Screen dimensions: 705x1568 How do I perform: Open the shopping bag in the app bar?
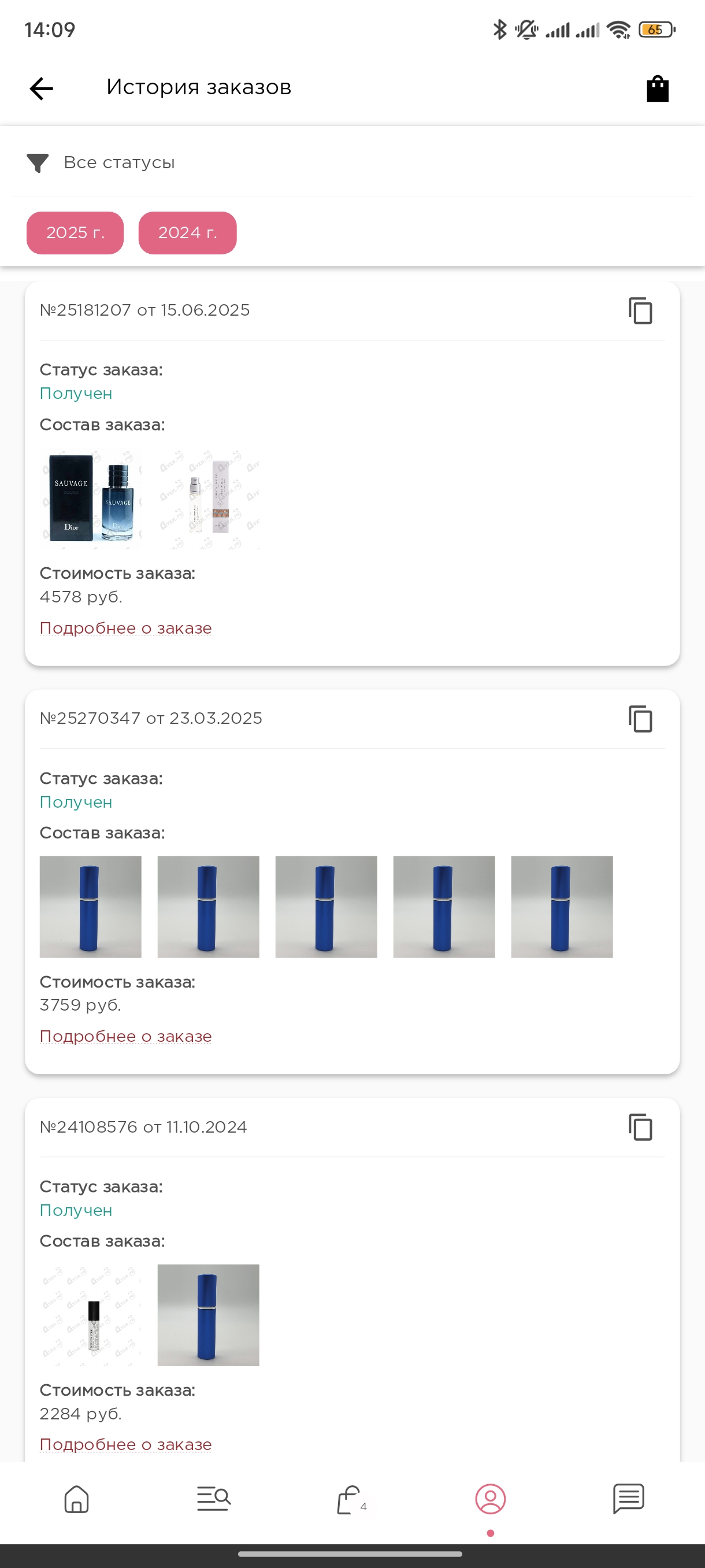coord(658,88)
